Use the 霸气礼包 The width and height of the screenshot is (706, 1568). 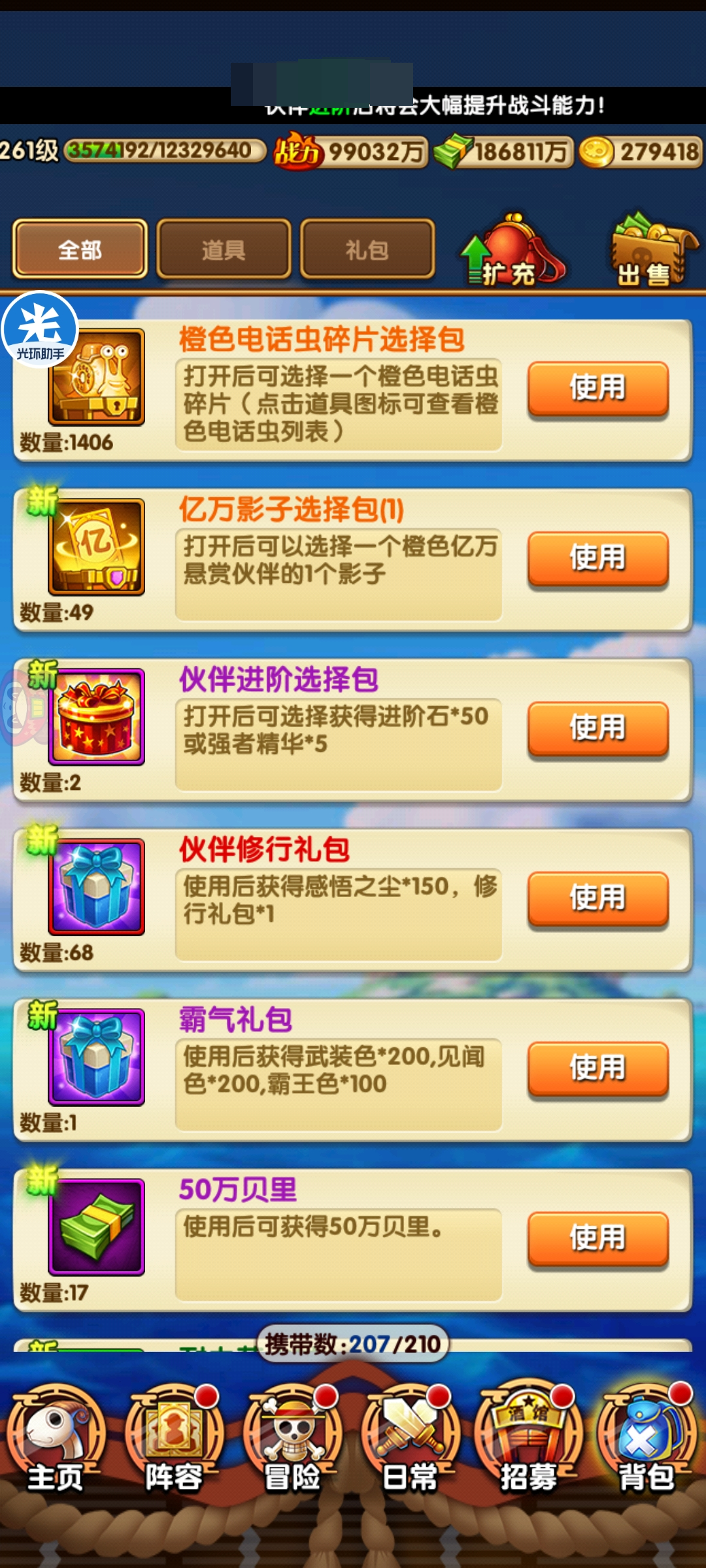597,1068
